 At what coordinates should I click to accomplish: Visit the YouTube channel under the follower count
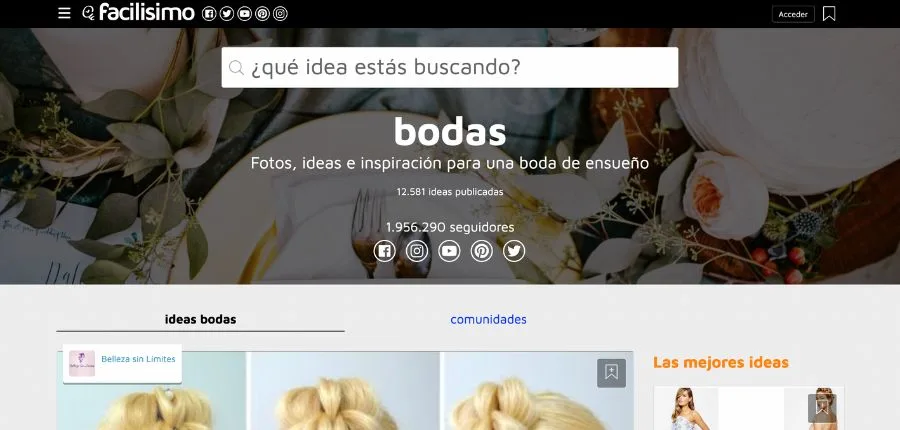(450, 251)
